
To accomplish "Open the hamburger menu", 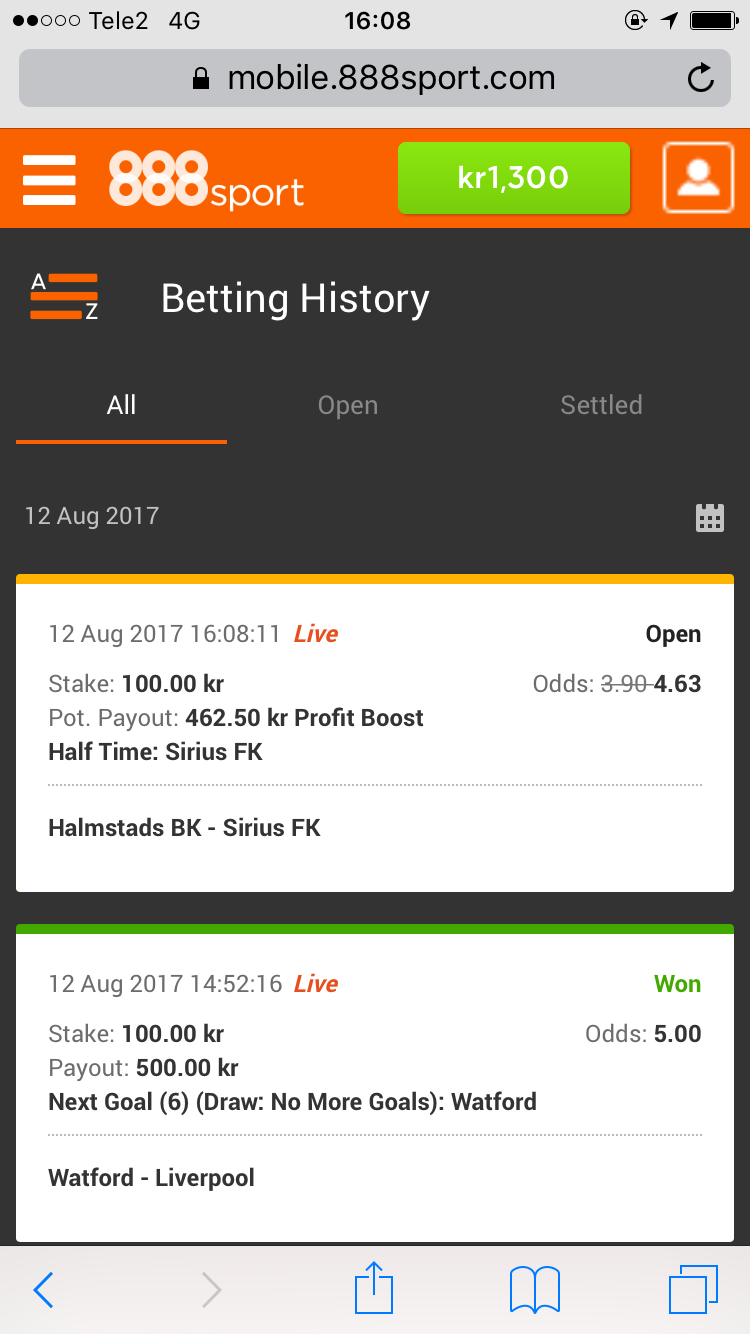I will coord(49,180).
